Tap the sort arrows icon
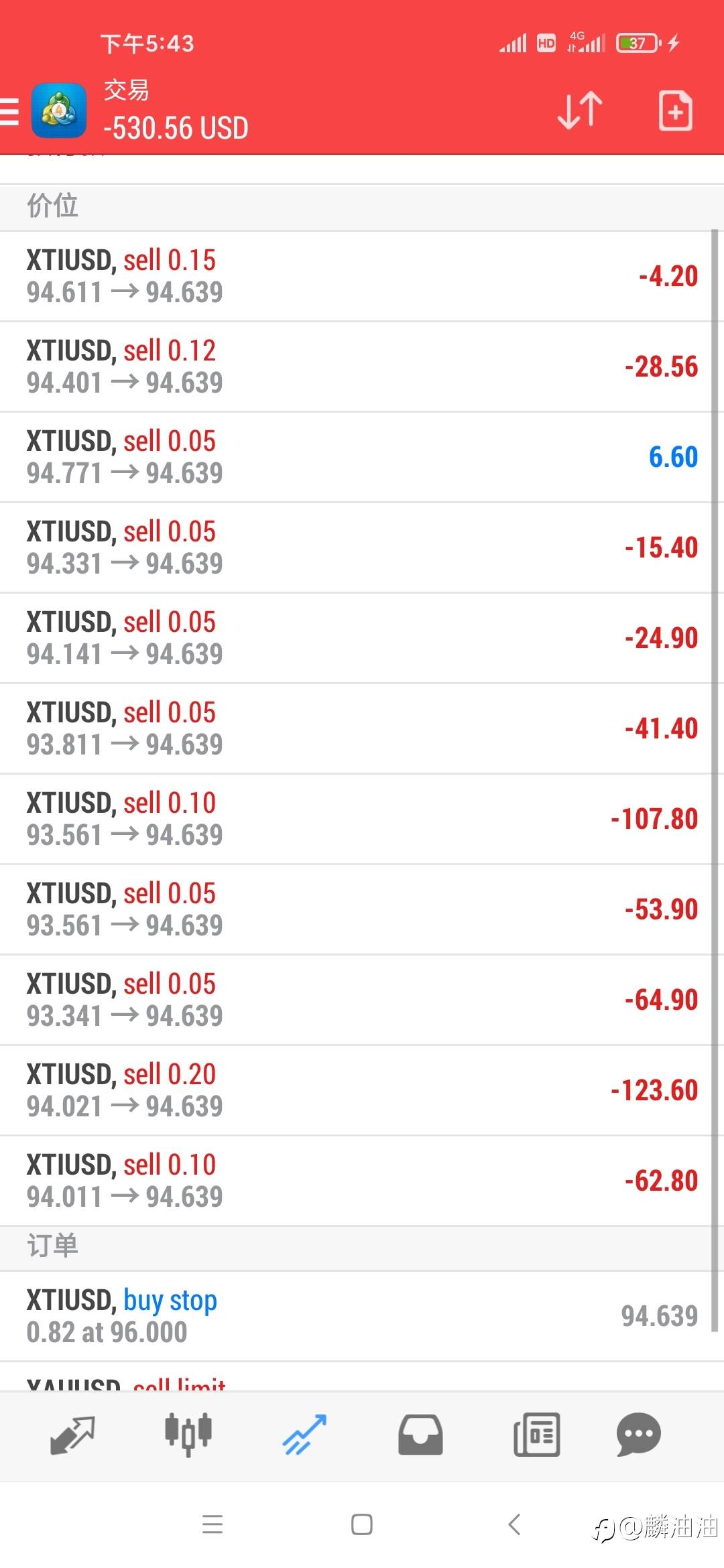 581,111
